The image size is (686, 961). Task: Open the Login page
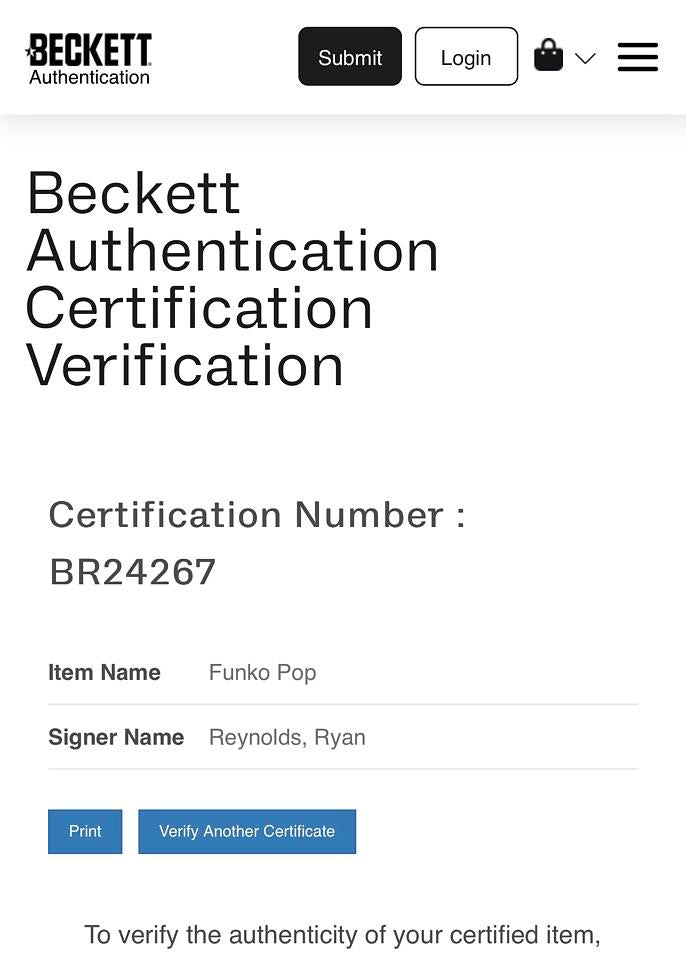[466, 57]
